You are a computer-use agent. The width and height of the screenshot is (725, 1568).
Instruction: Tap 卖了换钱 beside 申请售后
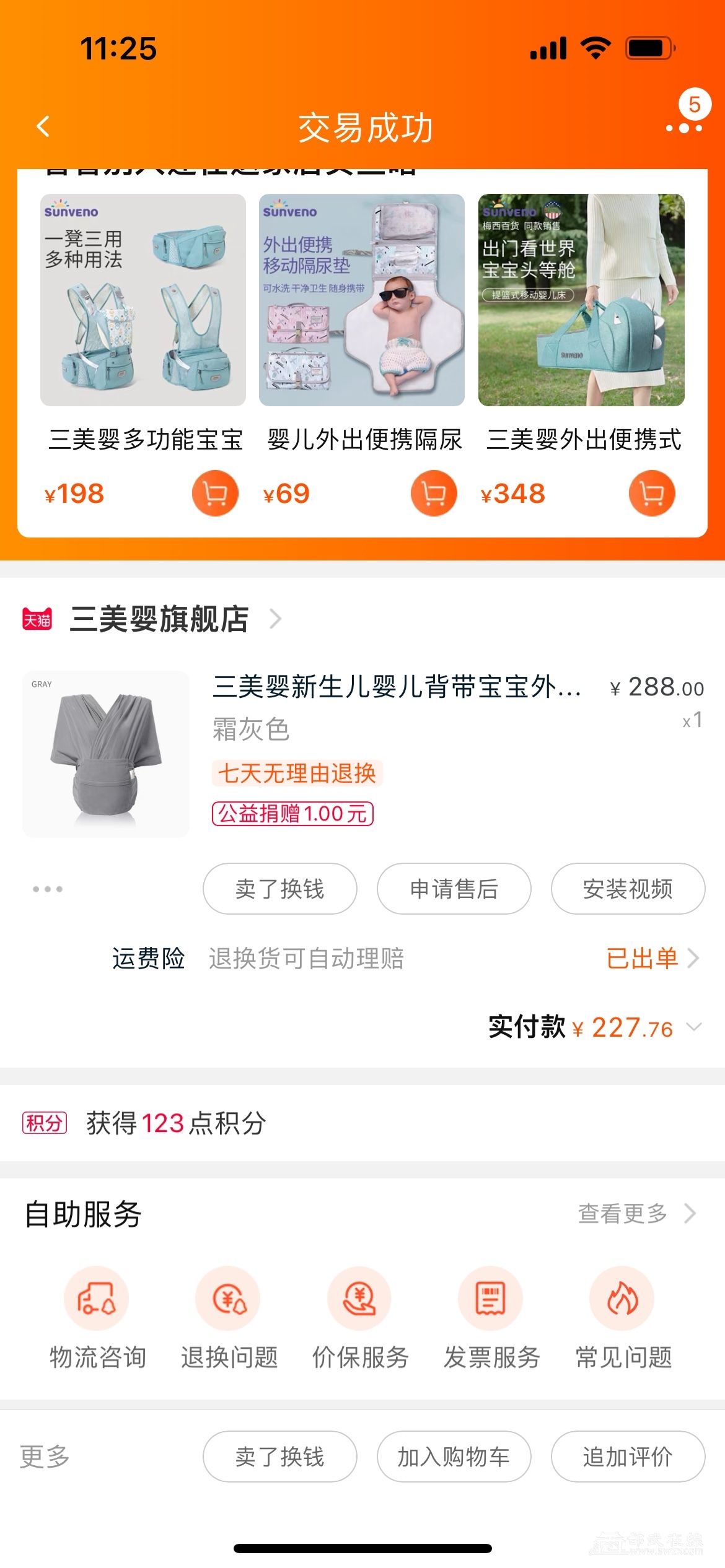(x=280, y=889)
